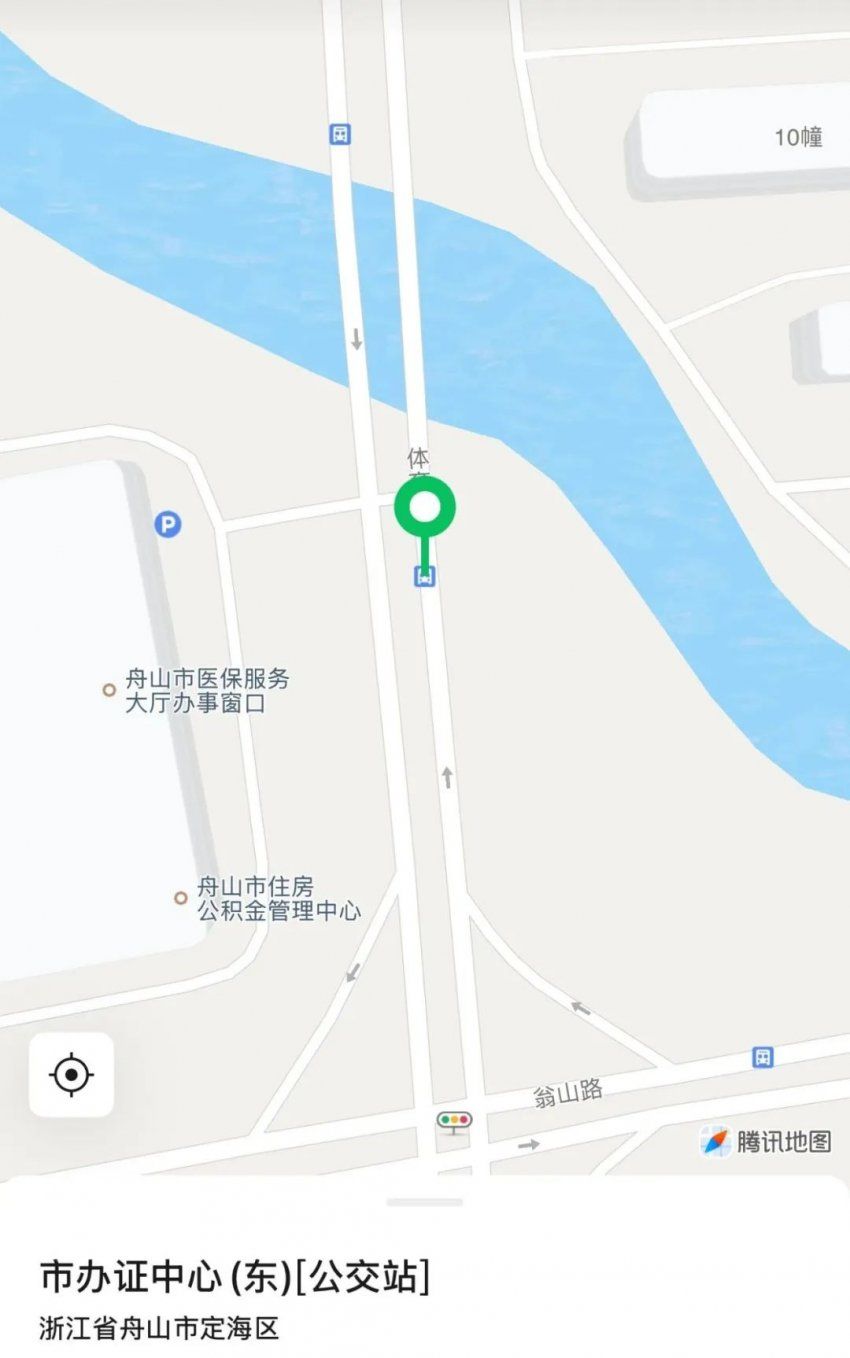
Task: Expand the bottom sheet handle
Action: click(425, 1202)
